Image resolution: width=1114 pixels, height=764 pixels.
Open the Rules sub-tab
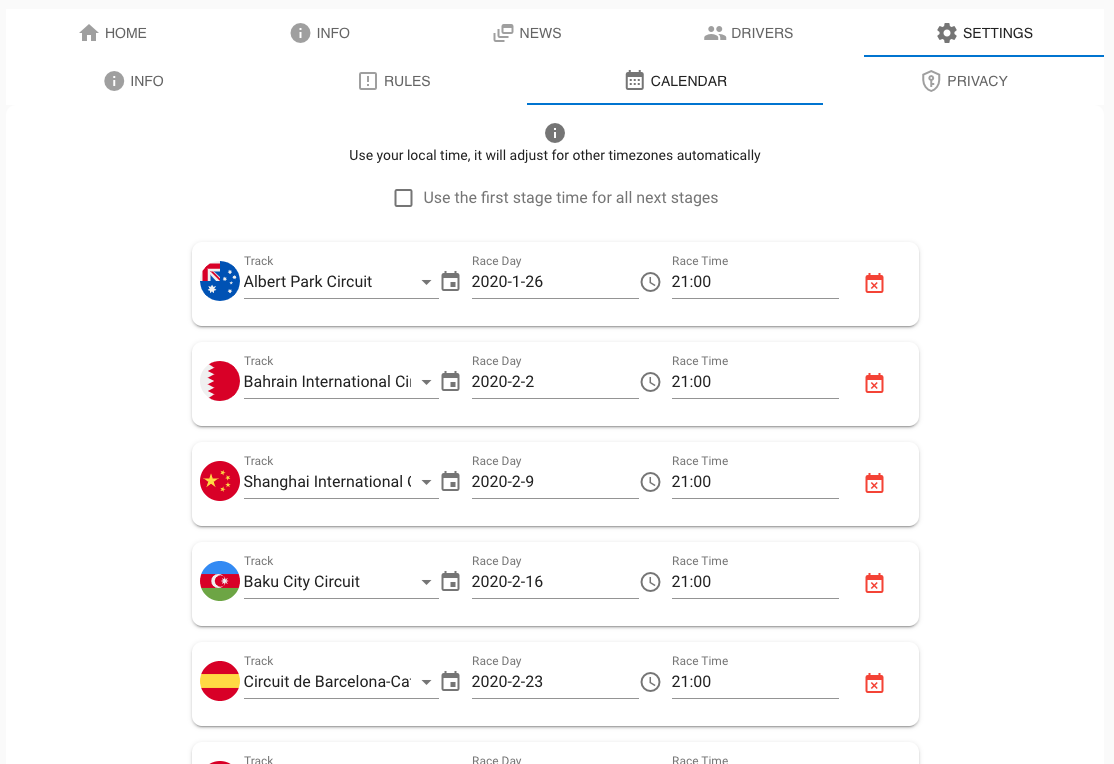point(394,81)
